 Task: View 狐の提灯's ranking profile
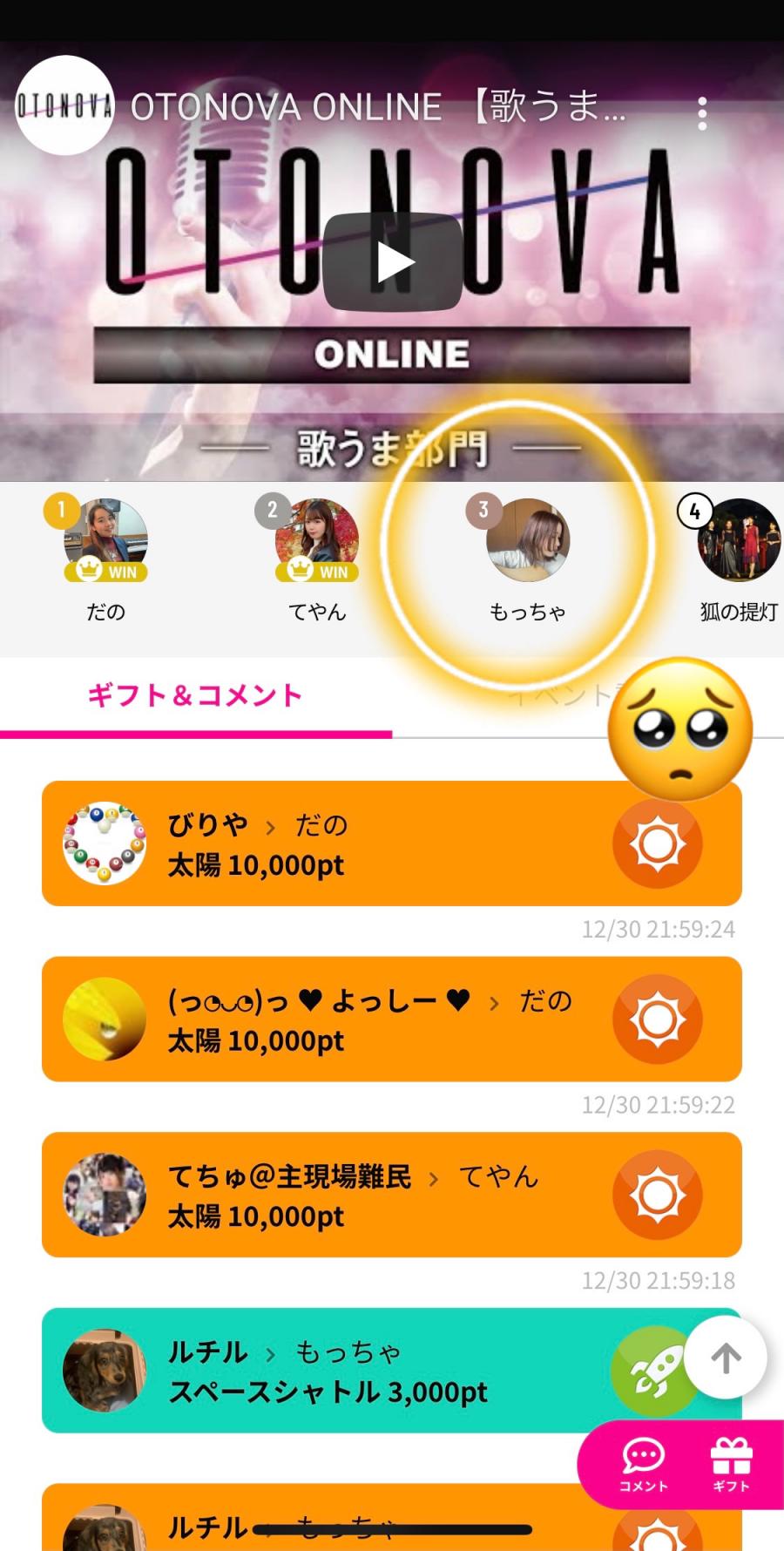[x=738, y=542]
